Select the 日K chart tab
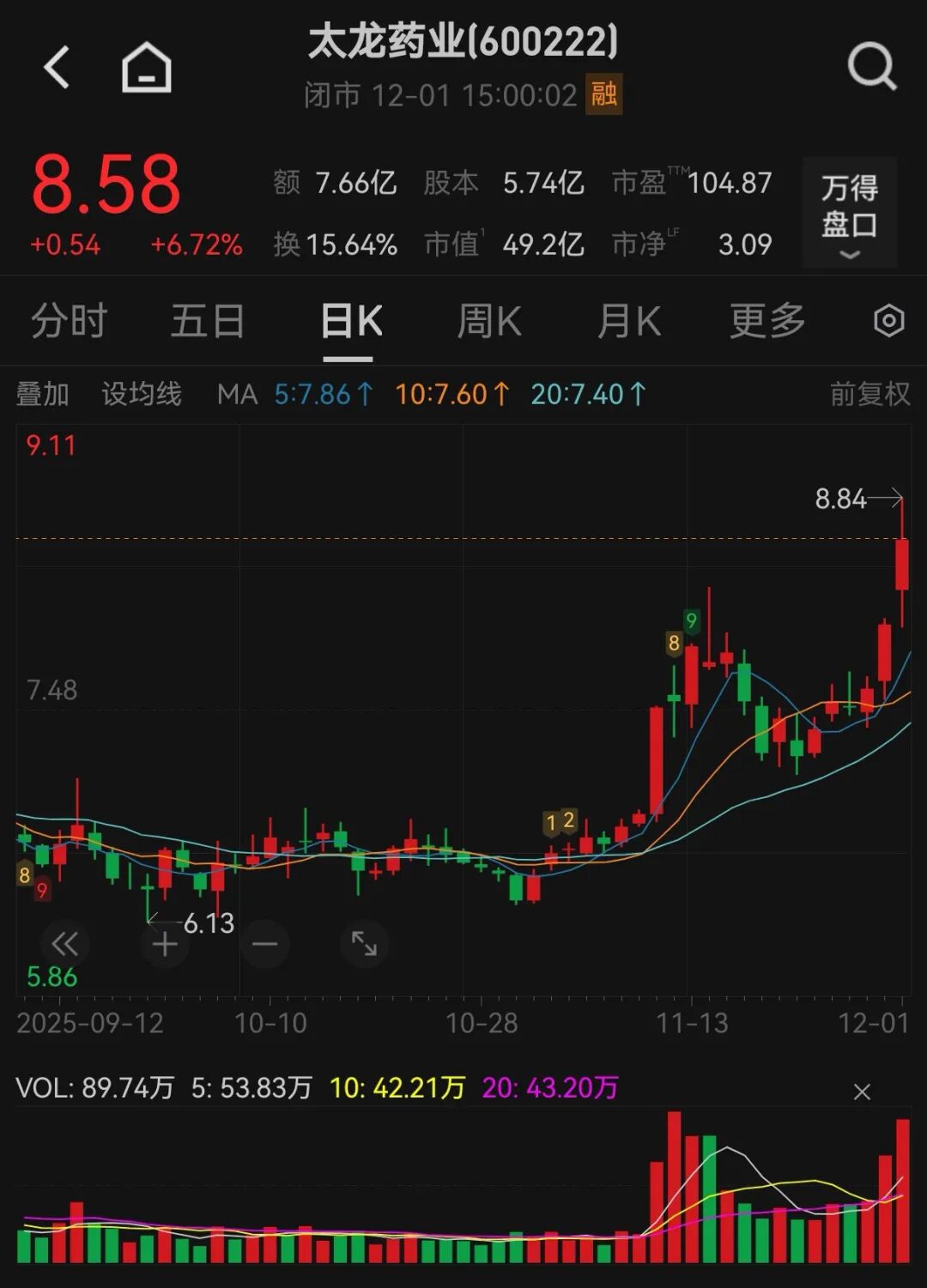The height and width of the screenshot is (1288, 927). point(352,322)
